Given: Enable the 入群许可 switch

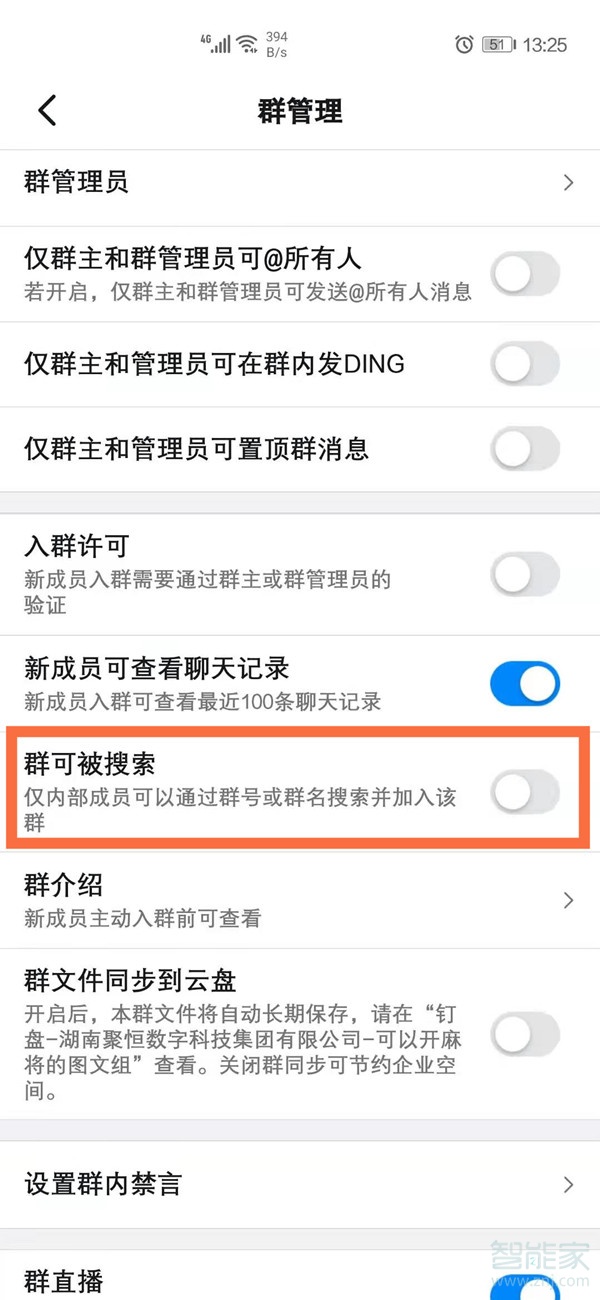Looking at the screenshot, I should [525, 574].
